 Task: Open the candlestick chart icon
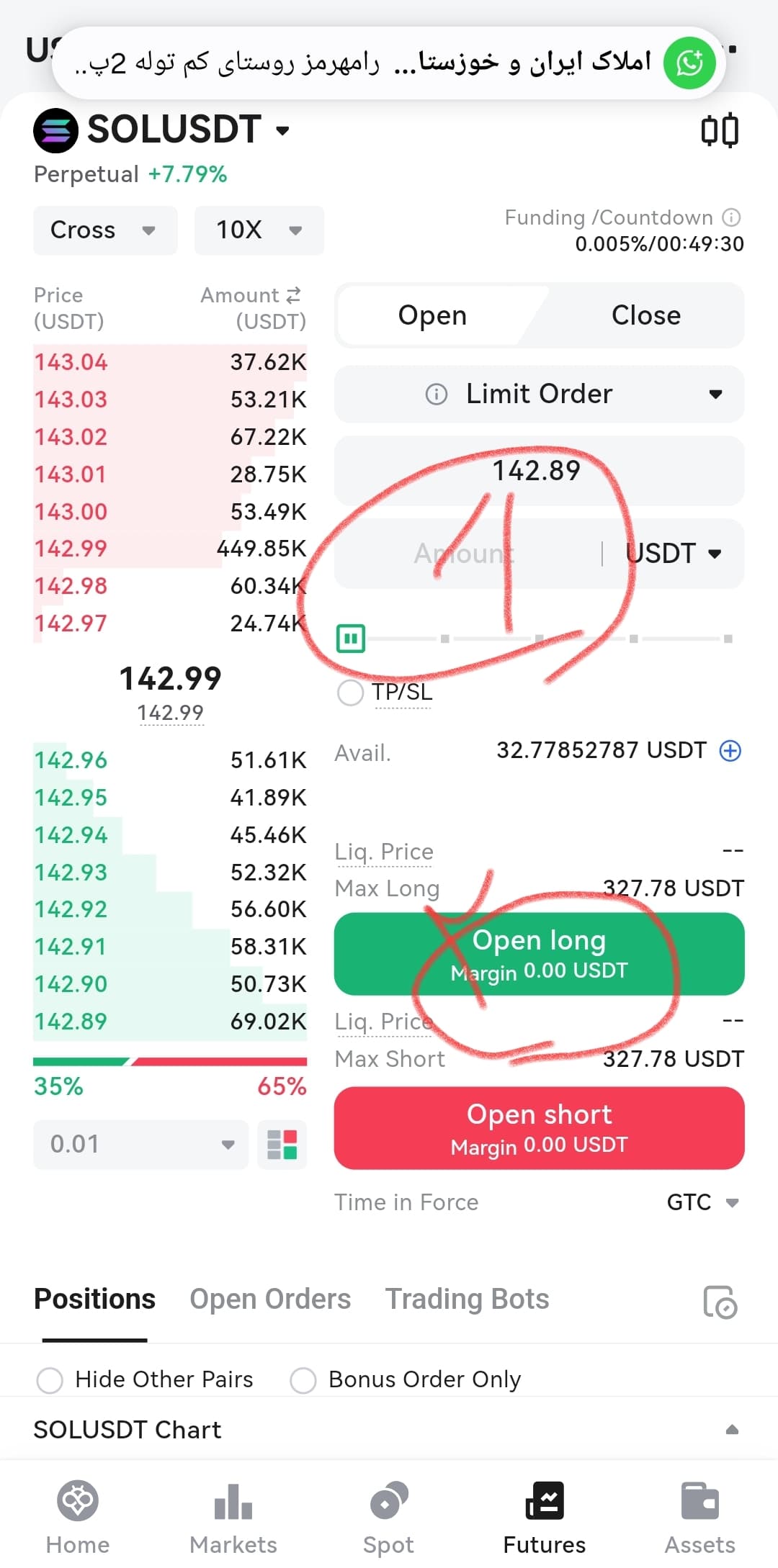pyautogui.click(x=720, y=130)
